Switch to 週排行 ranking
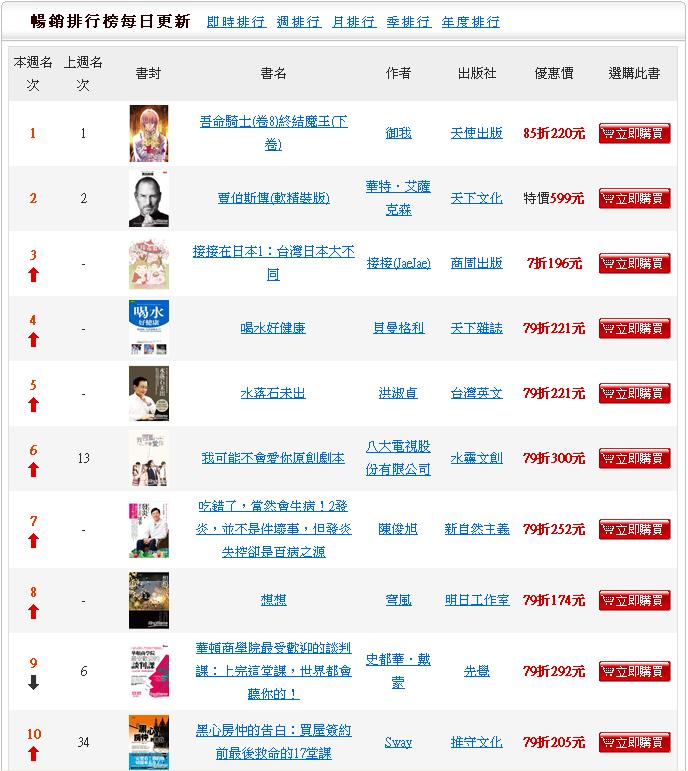Screen dimensions: 688x771 298,21
